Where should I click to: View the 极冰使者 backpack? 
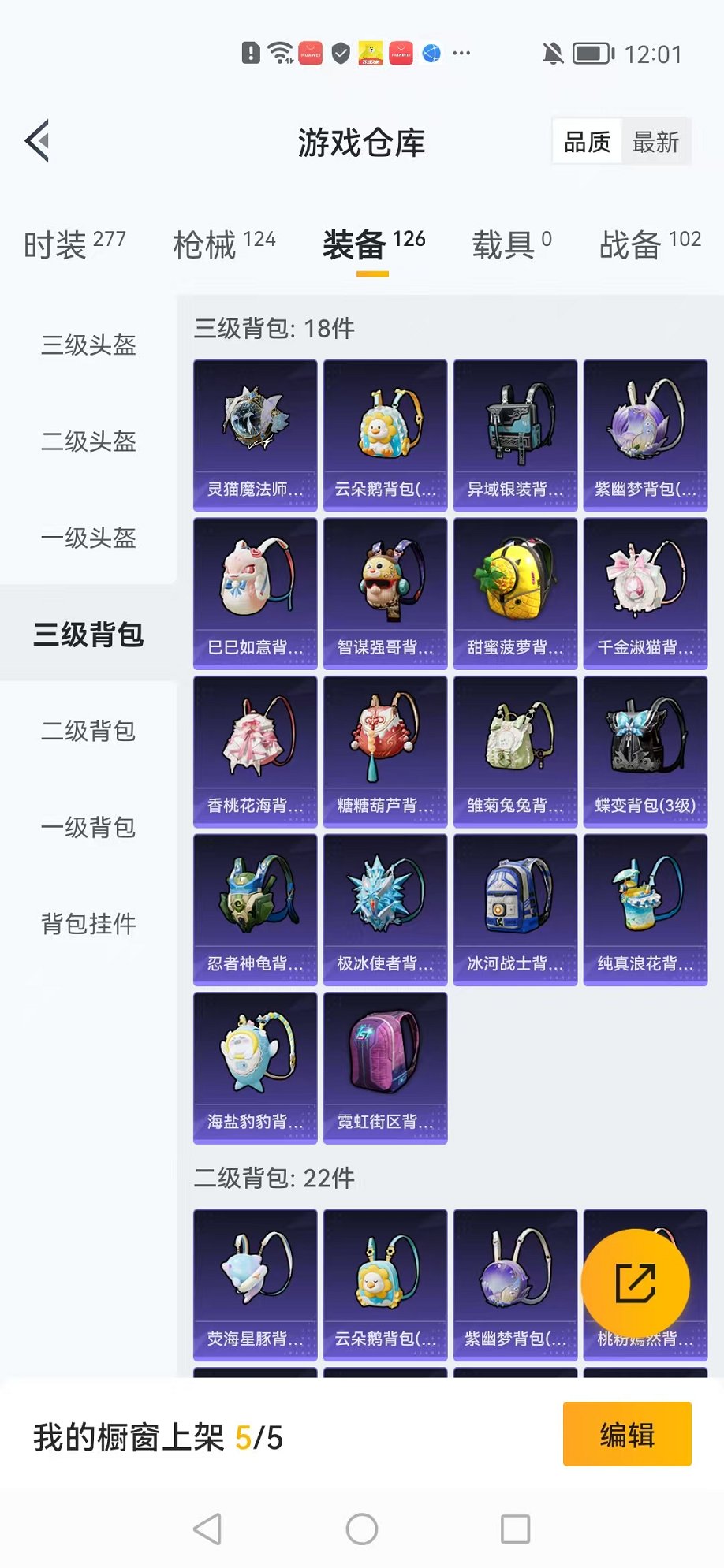(385, 910)
